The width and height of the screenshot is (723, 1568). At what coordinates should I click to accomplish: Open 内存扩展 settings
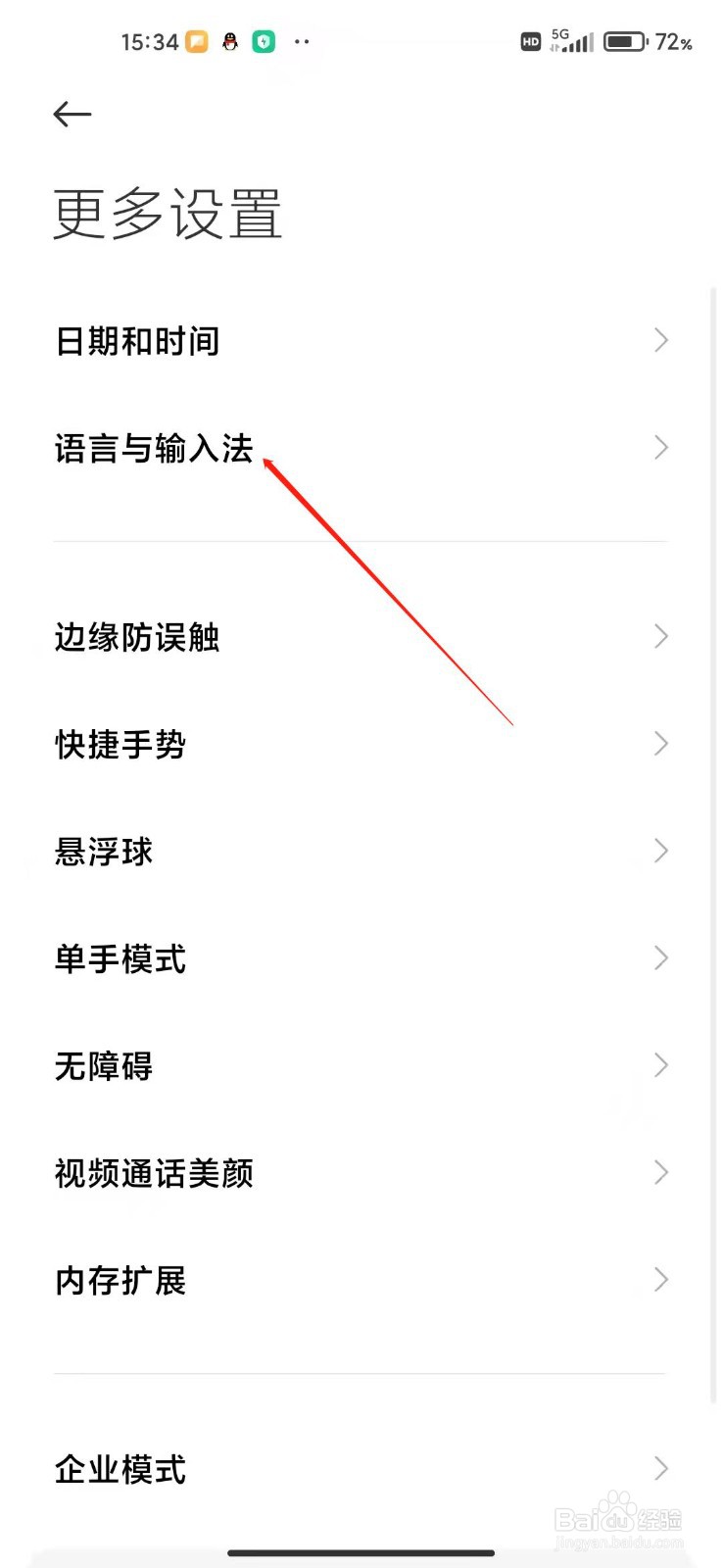click(x=120, y=1281)
